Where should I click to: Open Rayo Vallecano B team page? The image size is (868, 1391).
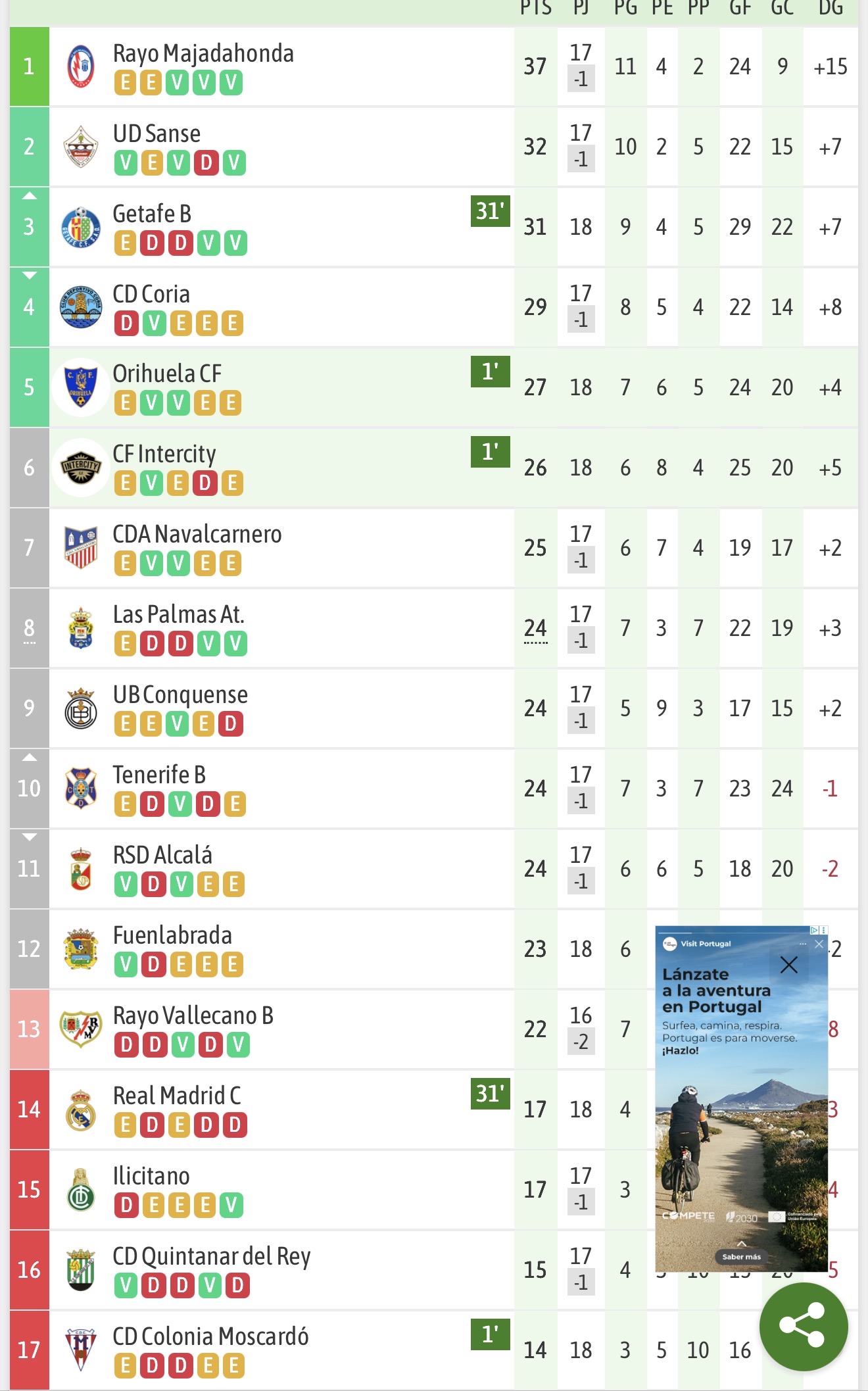point(193,1016)
